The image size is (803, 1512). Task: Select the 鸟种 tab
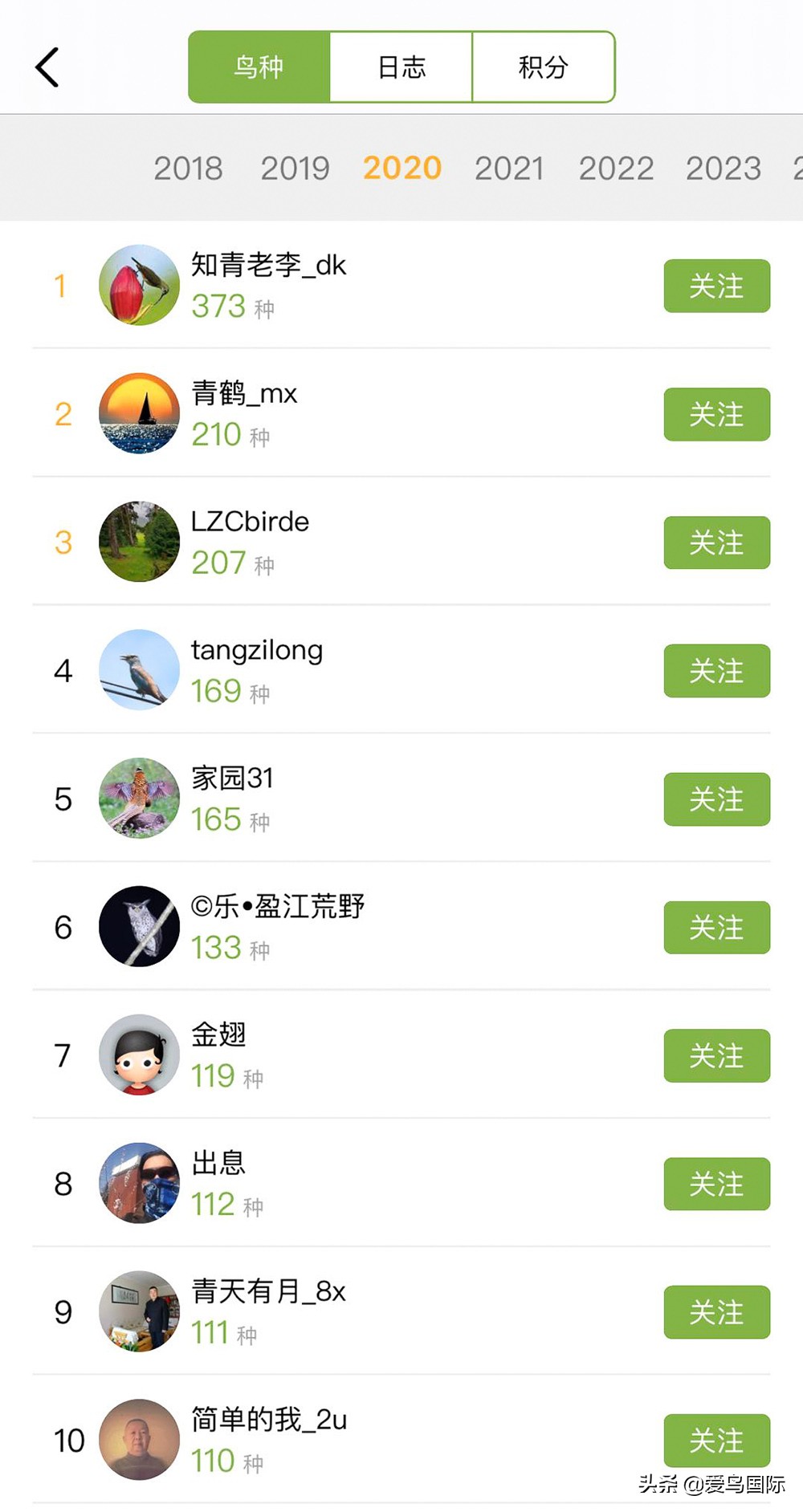pyautogui.click(x=259, y=67)
